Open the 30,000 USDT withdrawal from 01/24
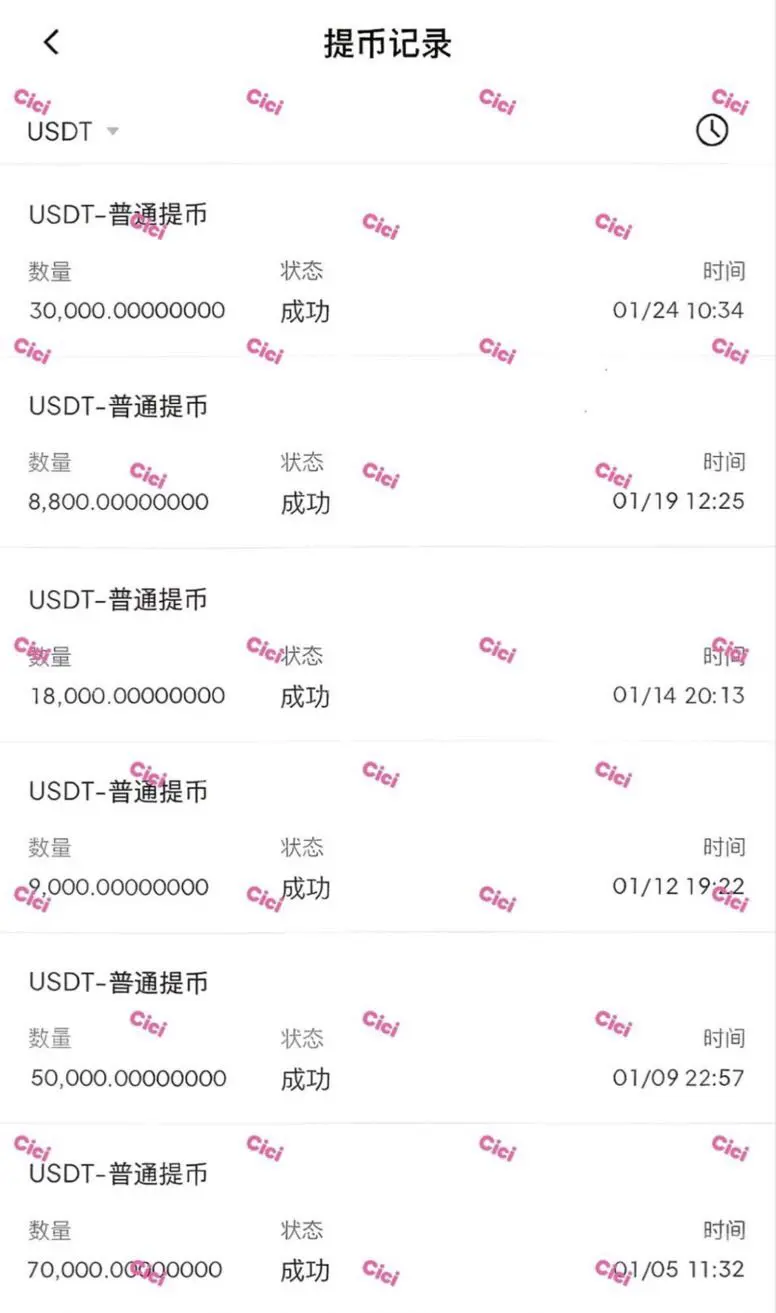The image size is (776, 1313). (x=387, y=262)
